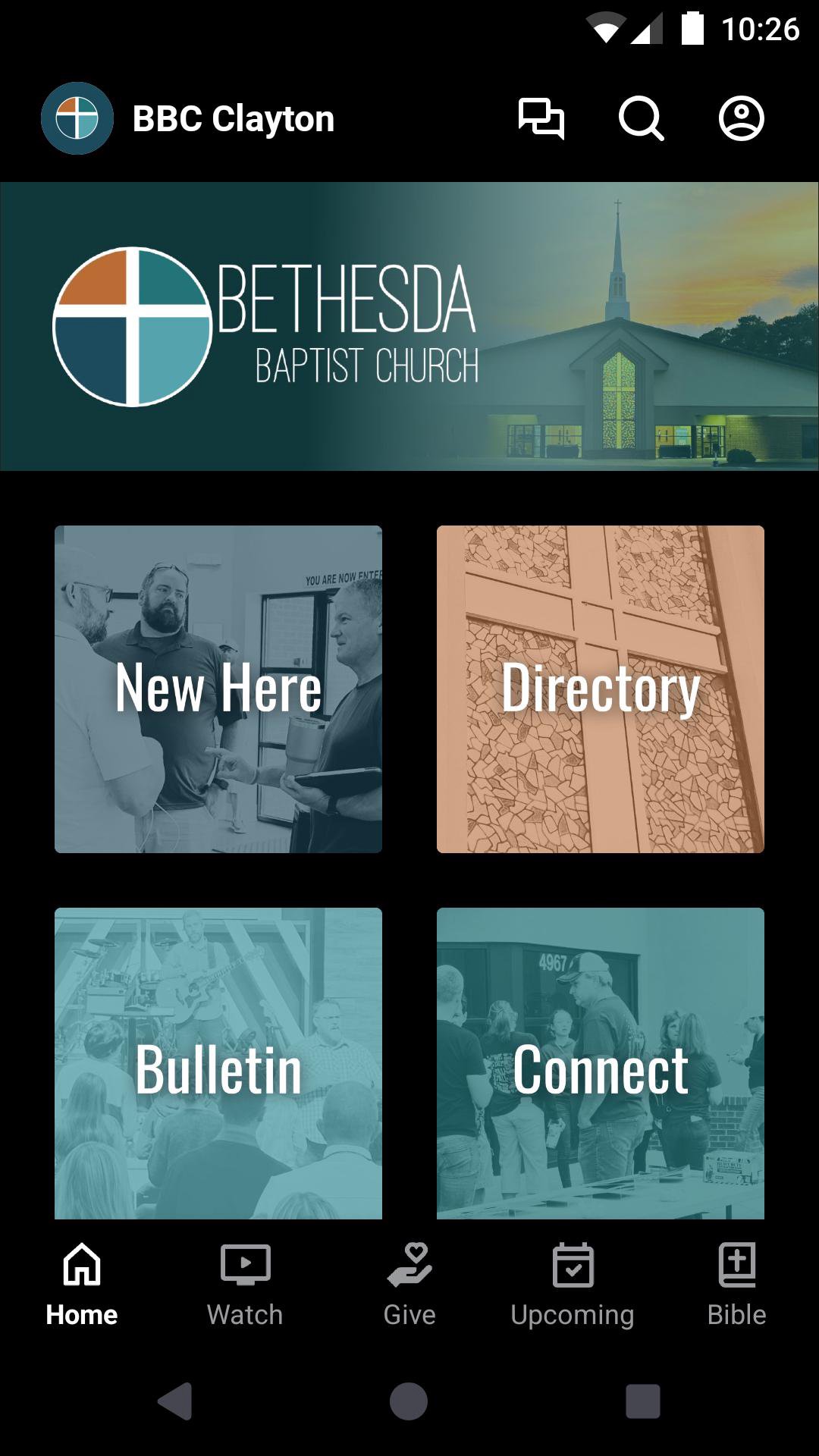
Task: Switch to the Upcoming tab
Action: click(573, 1286)
